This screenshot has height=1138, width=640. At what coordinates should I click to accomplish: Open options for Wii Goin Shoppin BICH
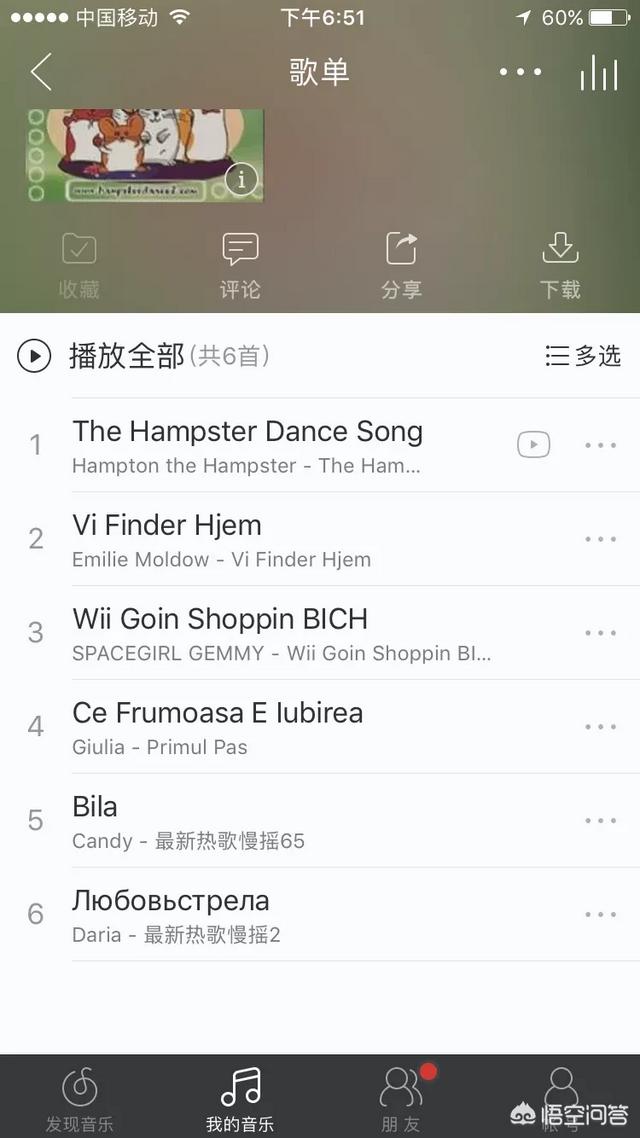tap(600, 633)
